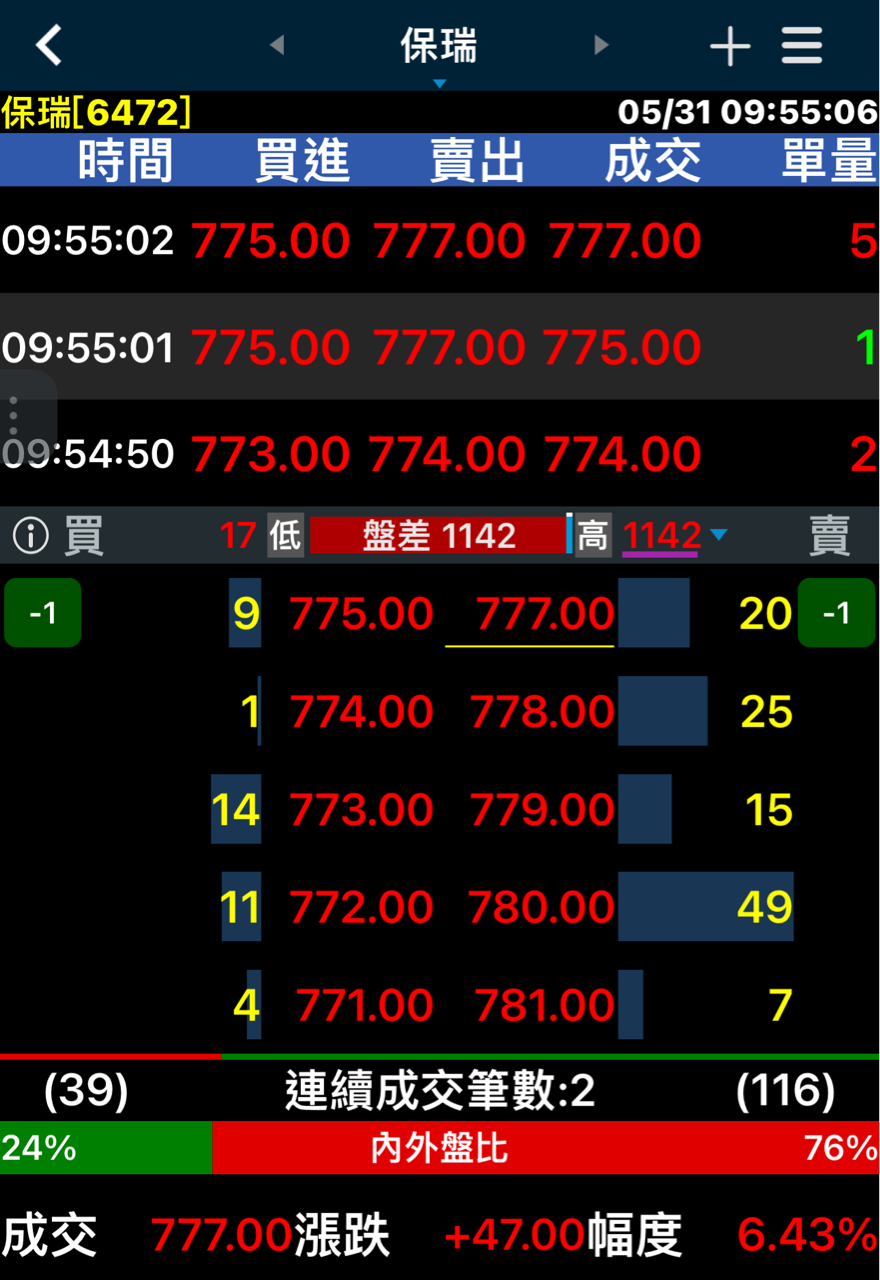Open the info icon beside 買
The image size is (880, 1280).
coord(31,537)
